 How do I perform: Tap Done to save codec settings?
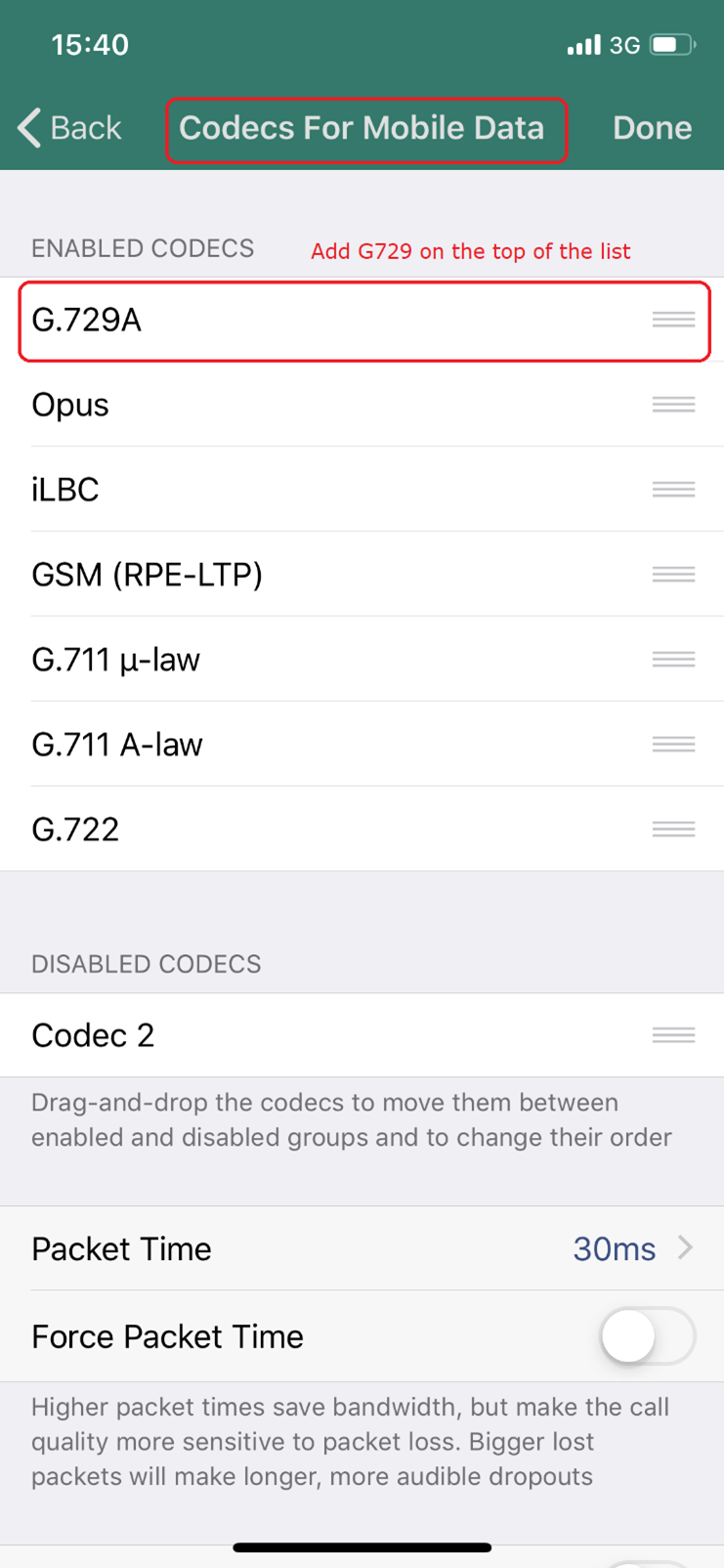click(652, 128)
